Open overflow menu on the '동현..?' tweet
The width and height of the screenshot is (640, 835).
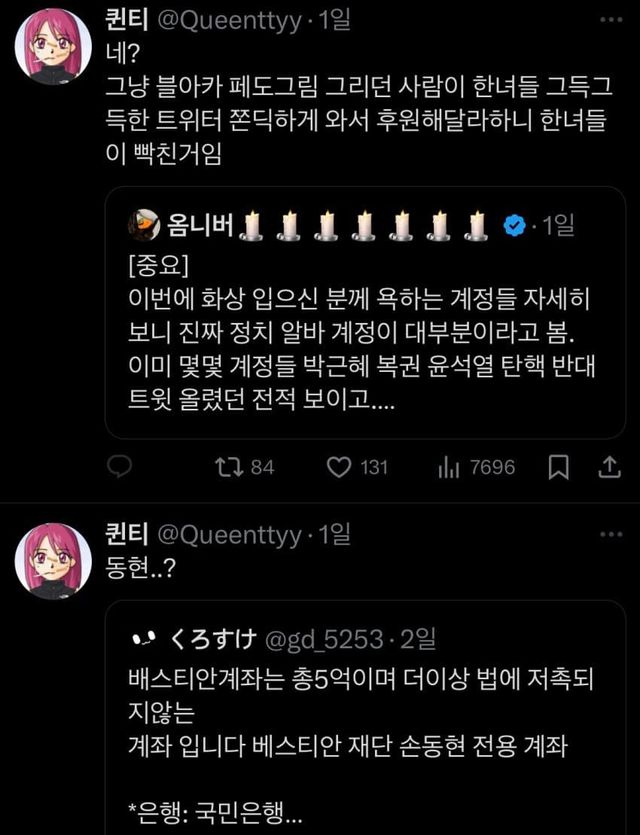tap(609, 536)
